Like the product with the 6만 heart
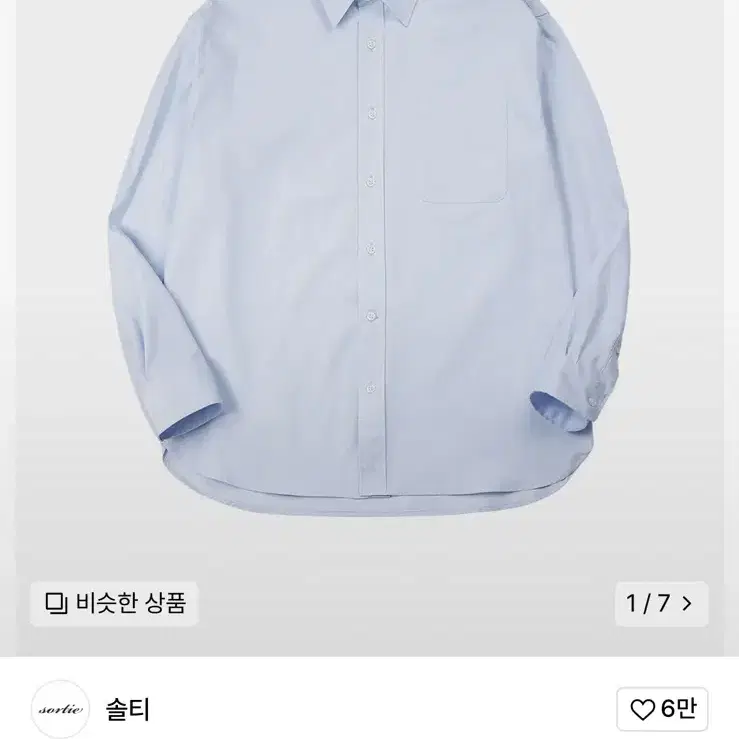This screenshot has height=739, width=739. click(662, 710)
